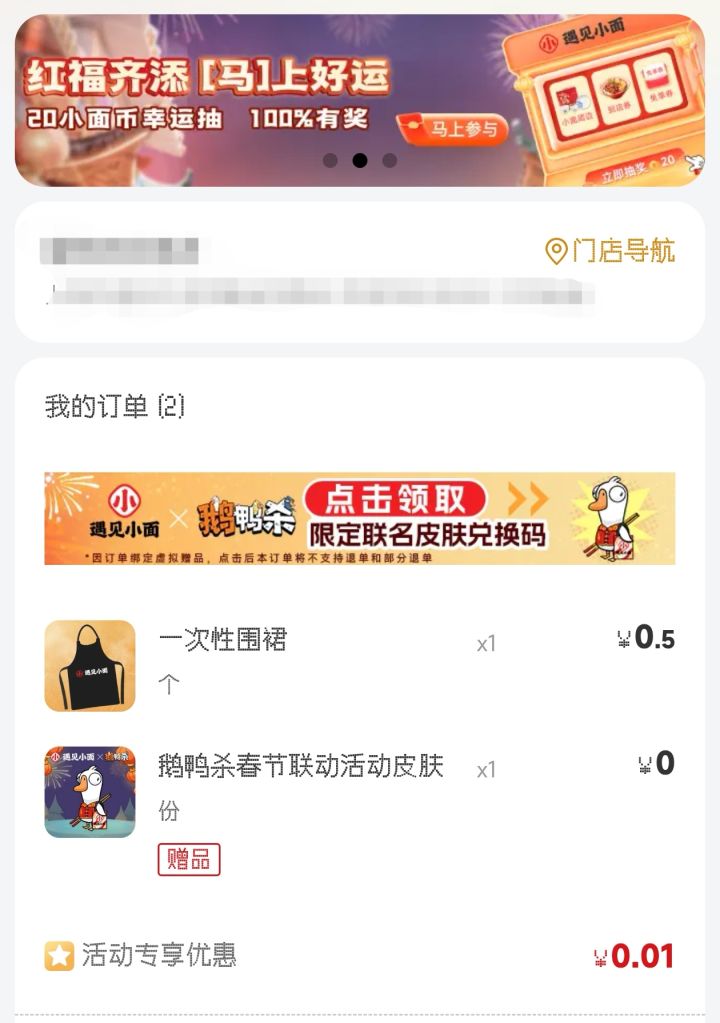Viewport: 720px width, 1023px height.
Task: Click the 马上参与 button
Action: [464, 128]
